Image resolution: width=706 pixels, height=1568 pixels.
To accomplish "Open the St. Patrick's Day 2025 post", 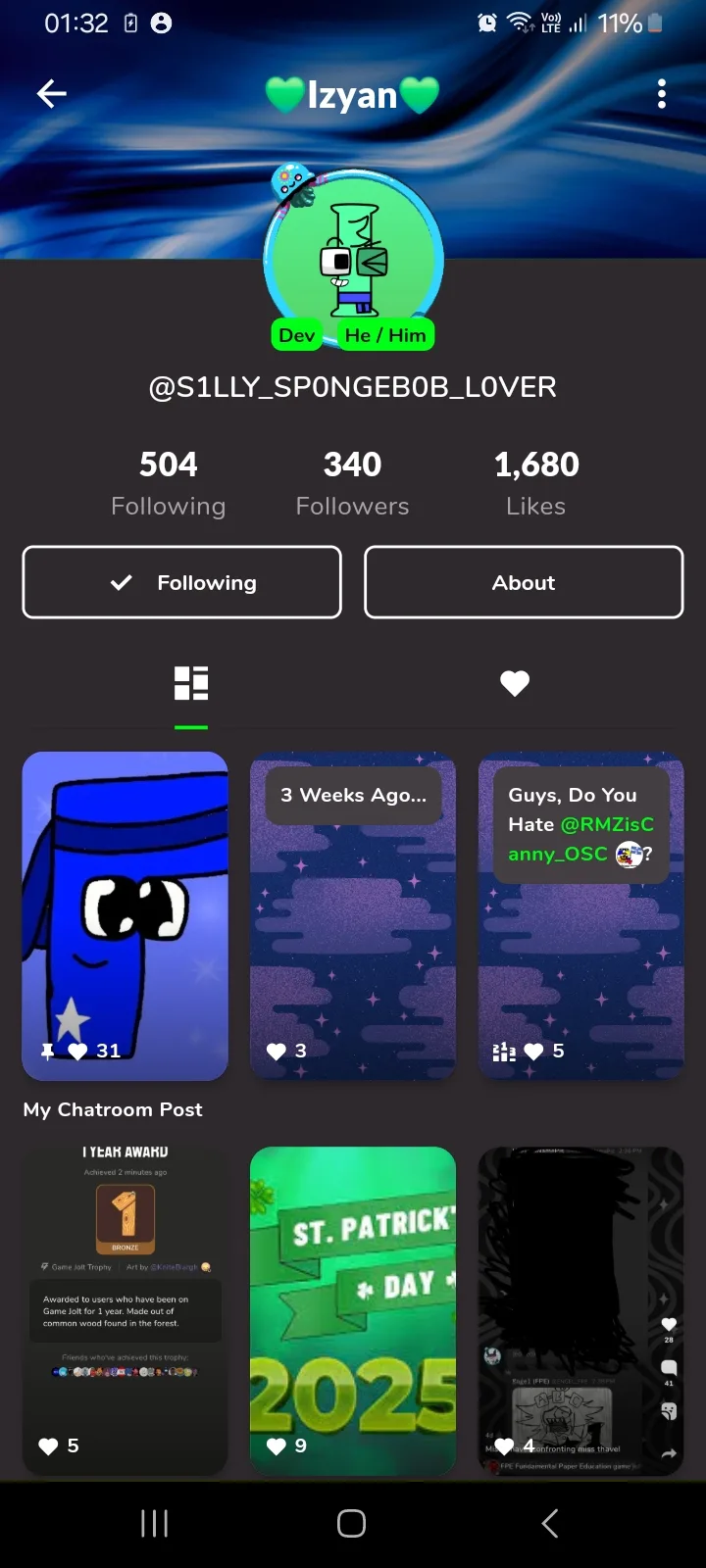I will pos(353,1311).
